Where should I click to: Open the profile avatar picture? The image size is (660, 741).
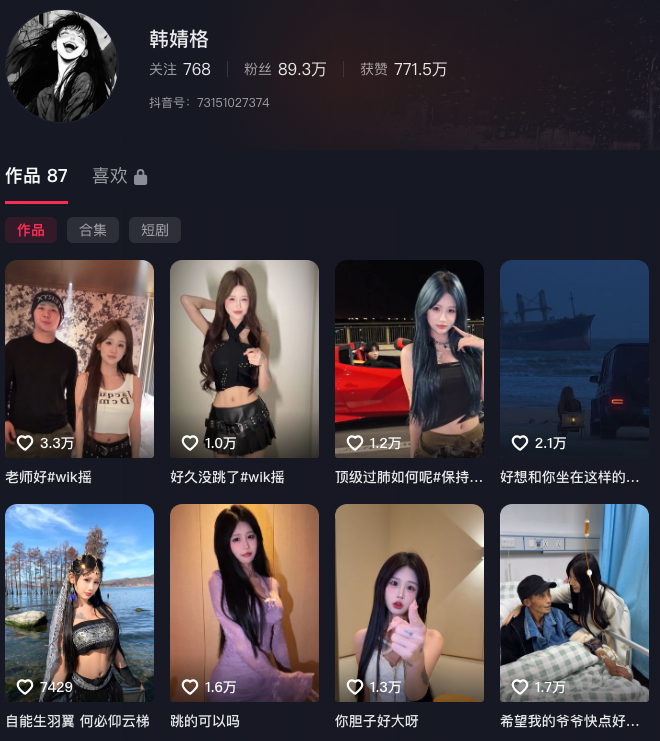coord(61,66)
